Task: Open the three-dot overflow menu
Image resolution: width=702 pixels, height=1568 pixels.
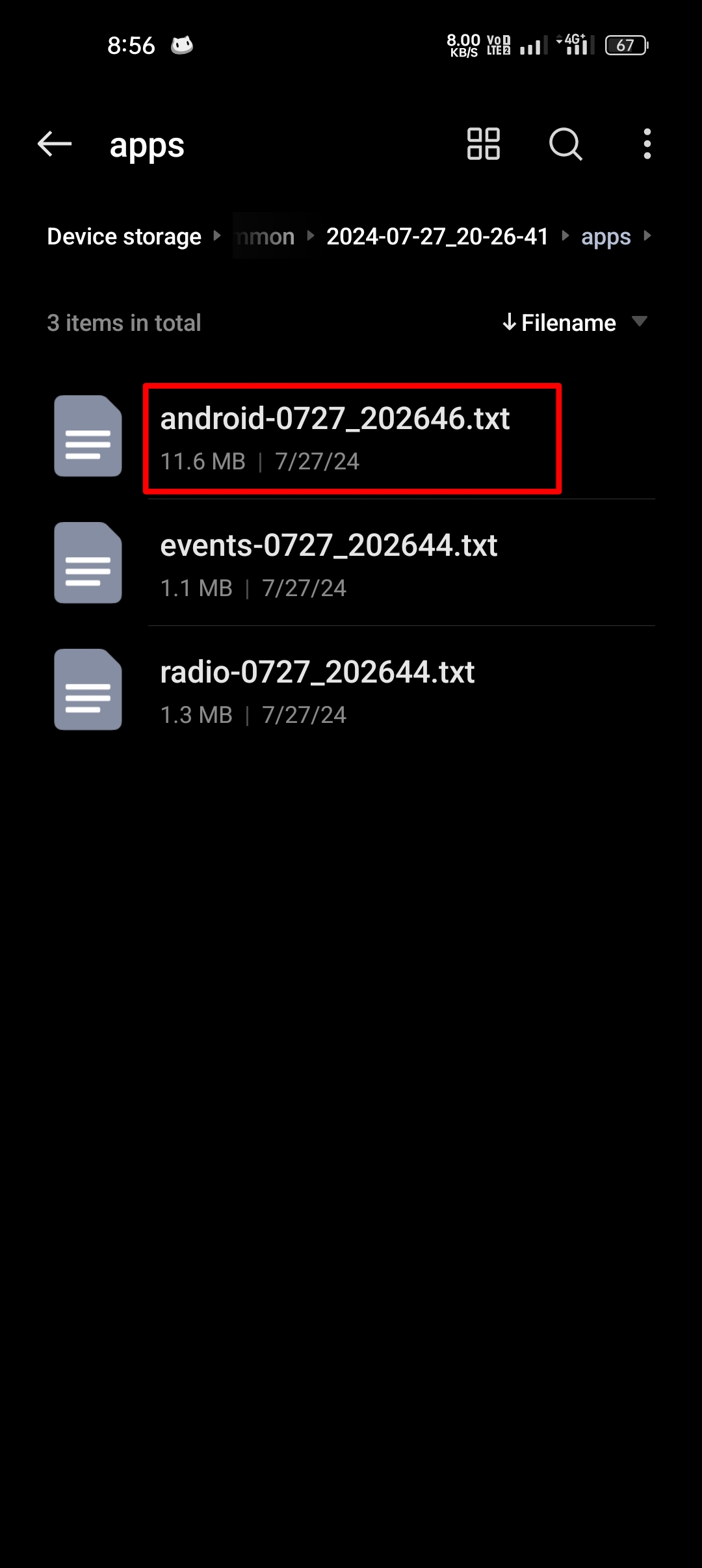Action: coord(647,144)
